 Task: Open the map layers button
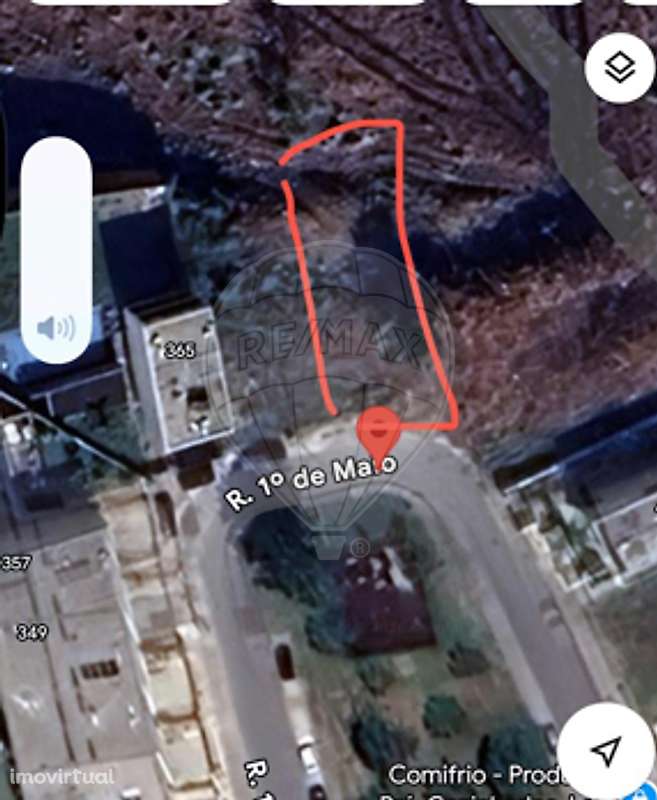(620, 67)
